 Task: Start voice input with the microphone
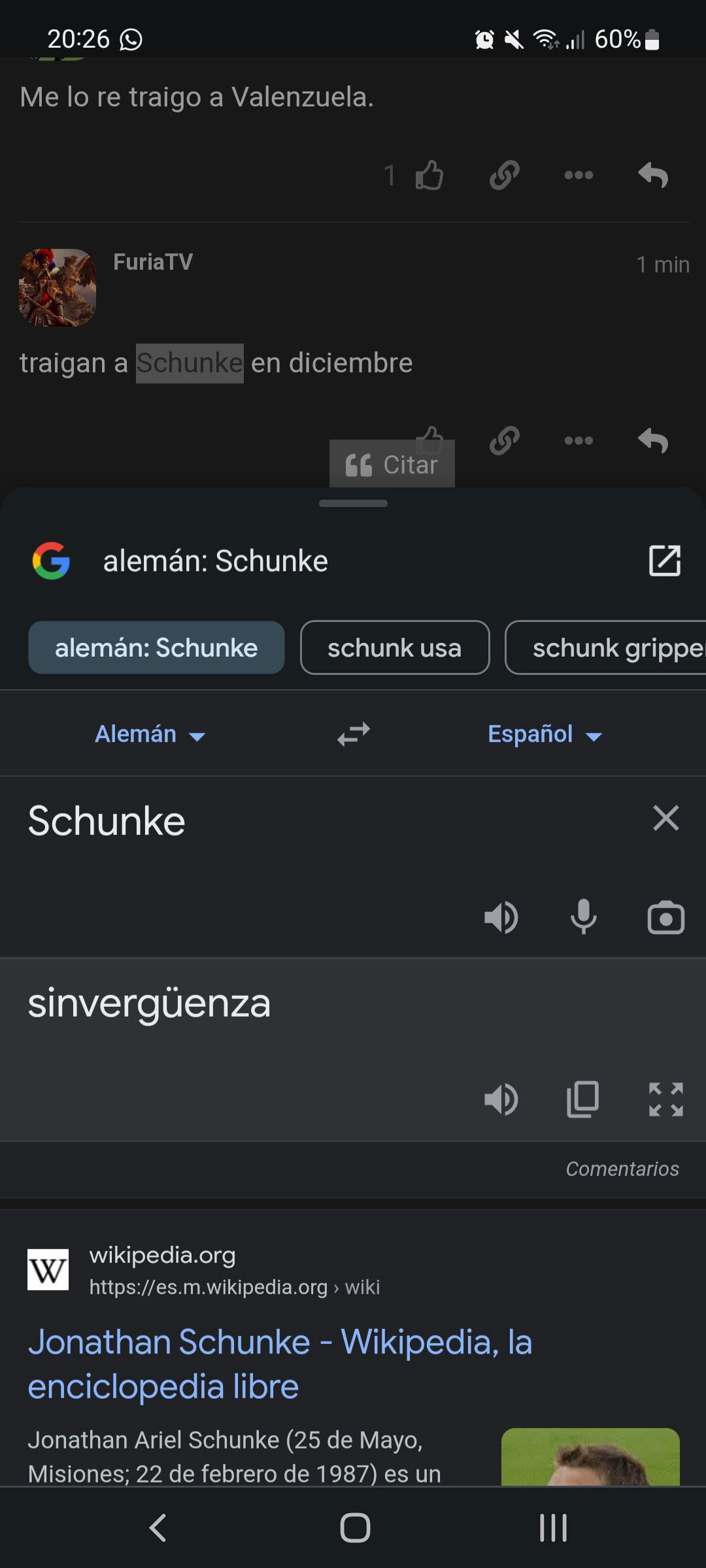point(583,917)
